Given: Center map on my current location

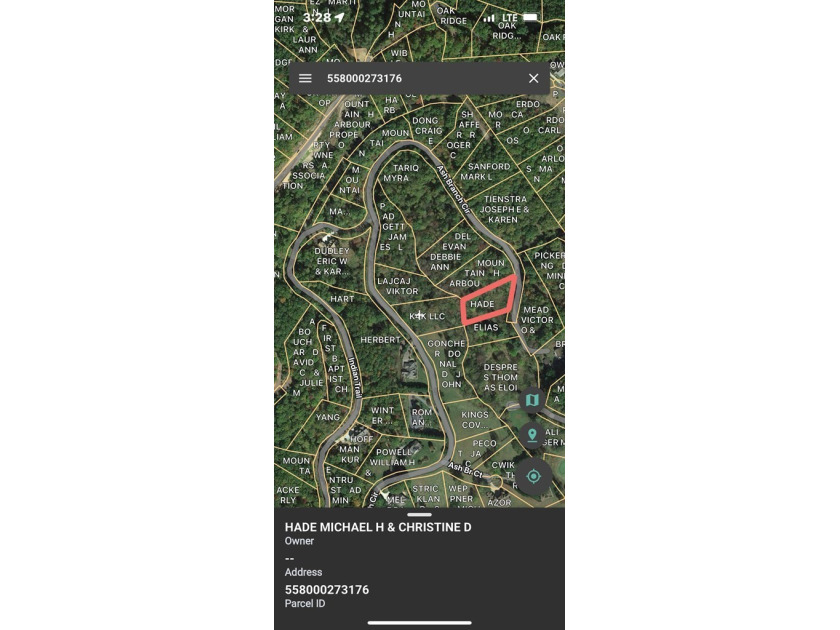Looking at the screenshot, I should click(533, 476).
